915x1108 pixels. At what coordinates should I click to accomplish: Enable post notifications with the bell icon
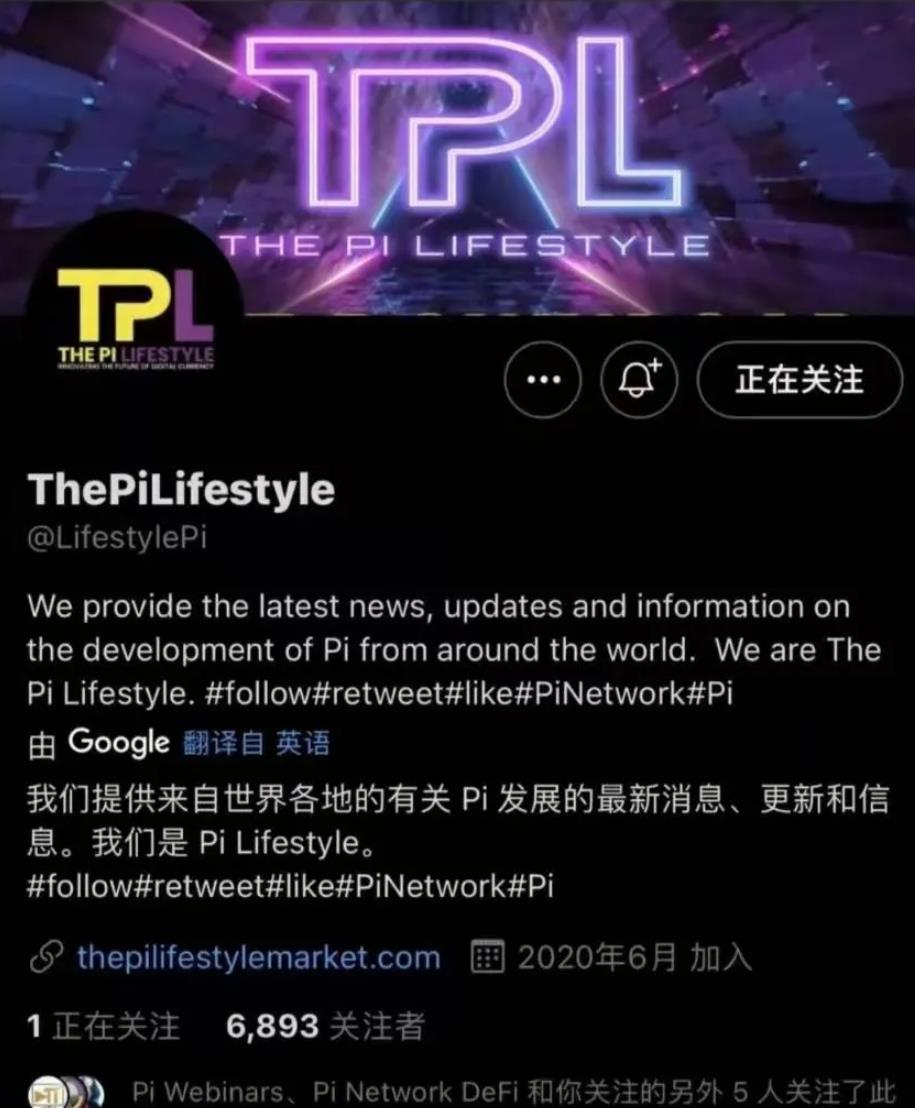[639, 381]
